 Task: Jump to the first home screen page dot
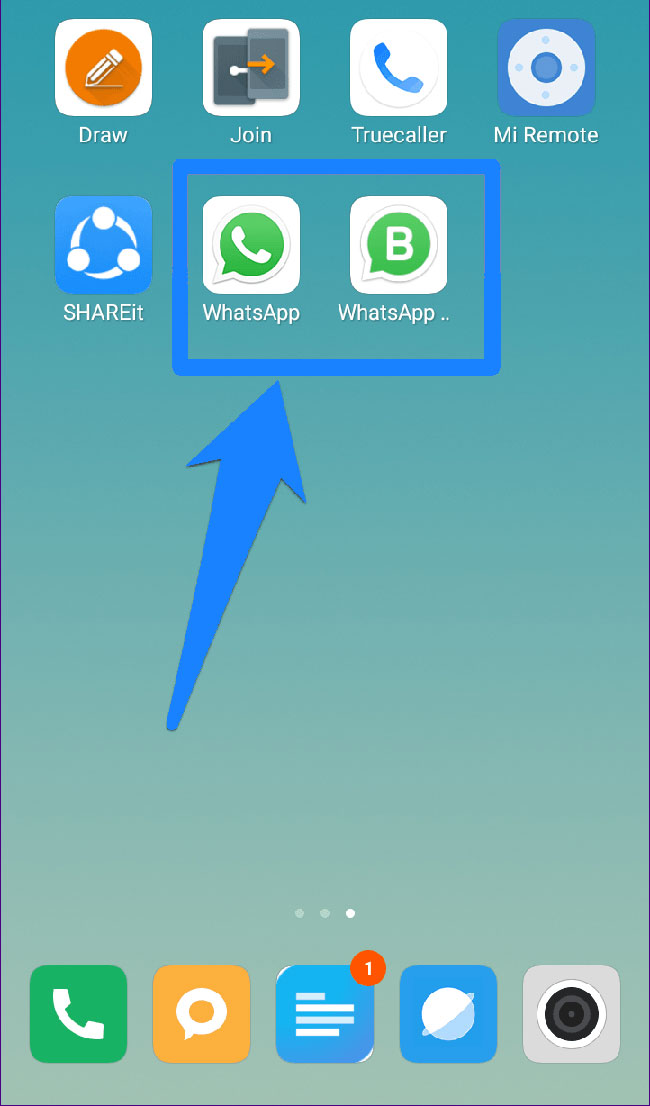click(x=300, y=913)
